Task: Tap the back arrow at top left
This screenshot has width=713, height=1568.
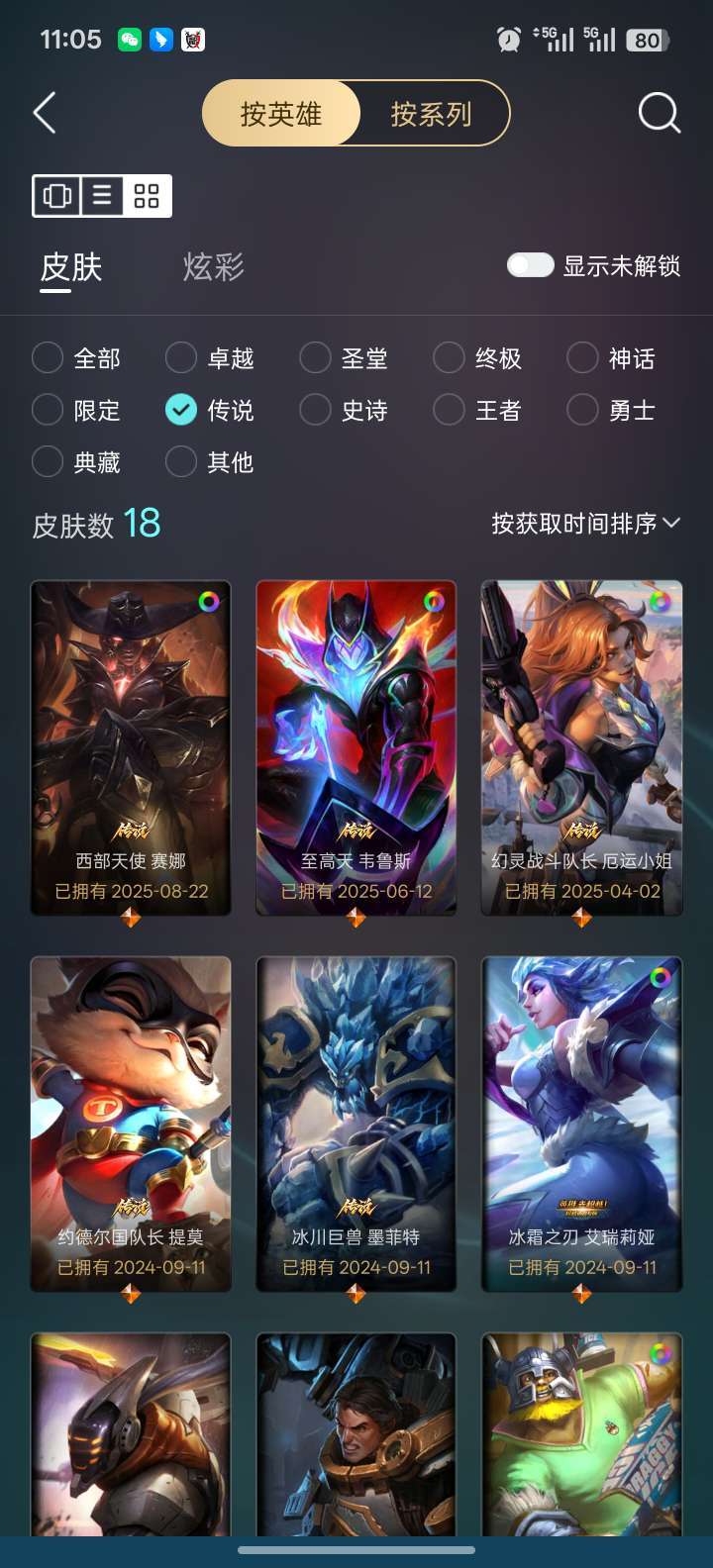Action: pos(44,113)
